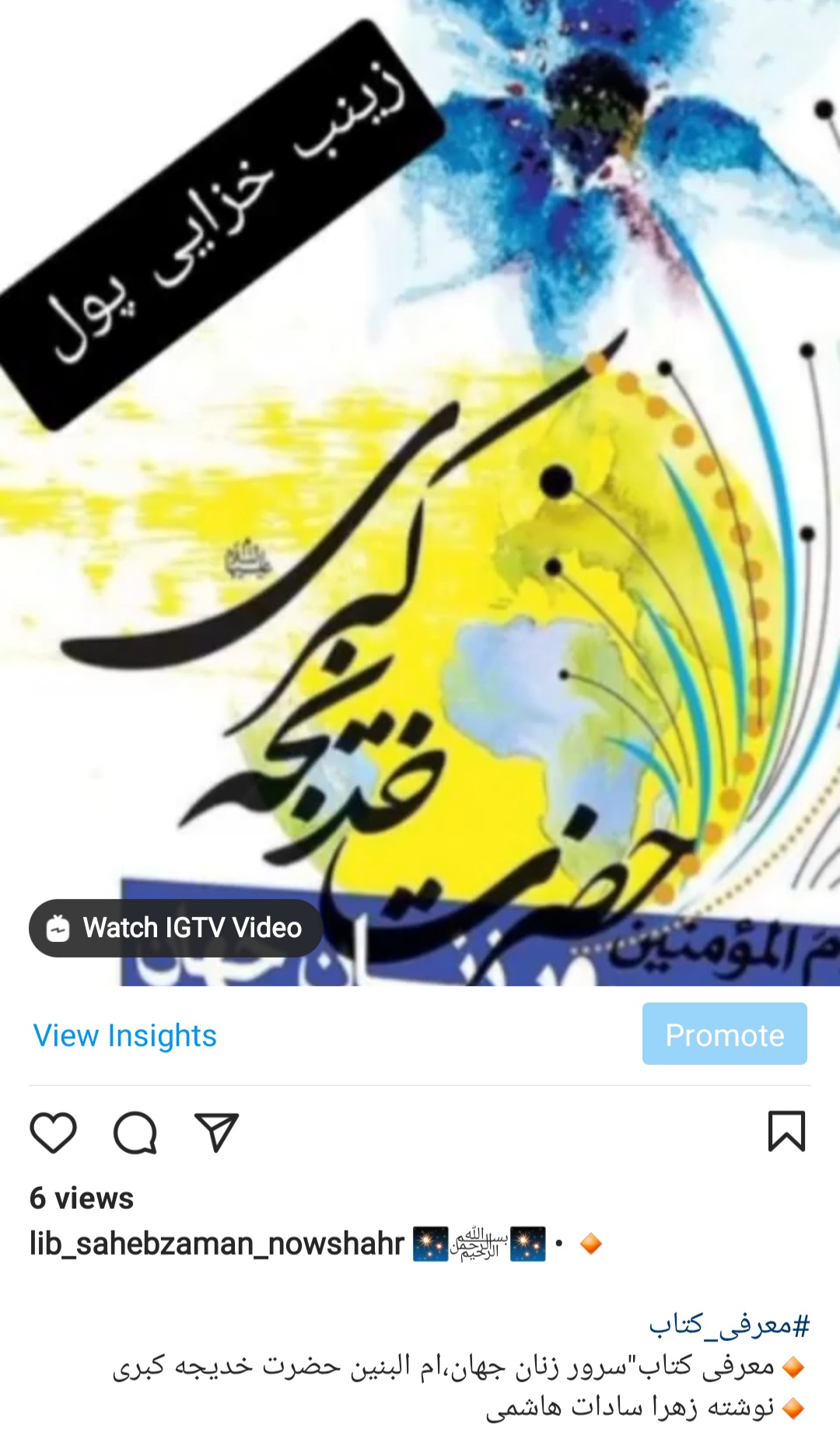
Task: Open View Insights for this post
Action: 124,1035
